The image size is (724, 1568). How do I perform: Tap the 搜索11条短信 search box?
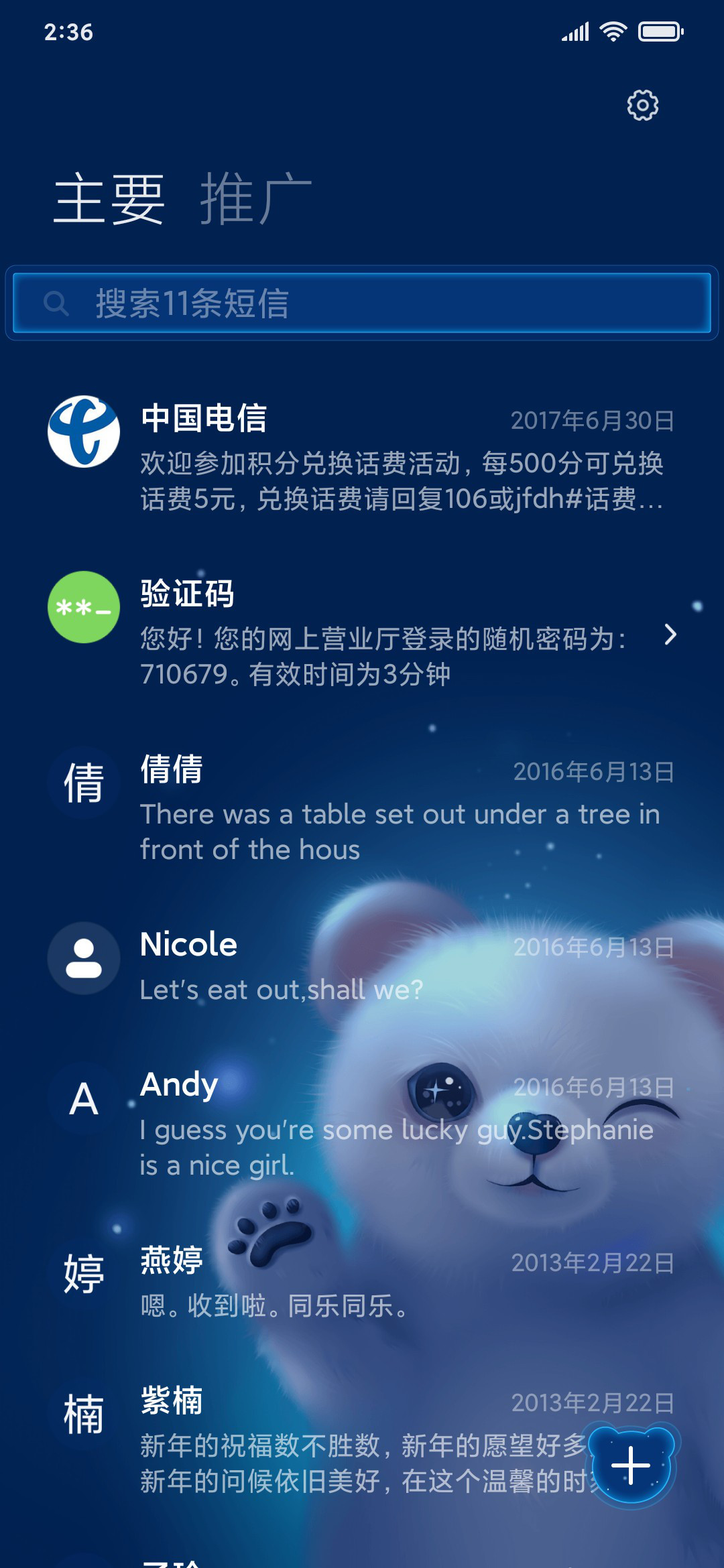[x=362, y=303]
